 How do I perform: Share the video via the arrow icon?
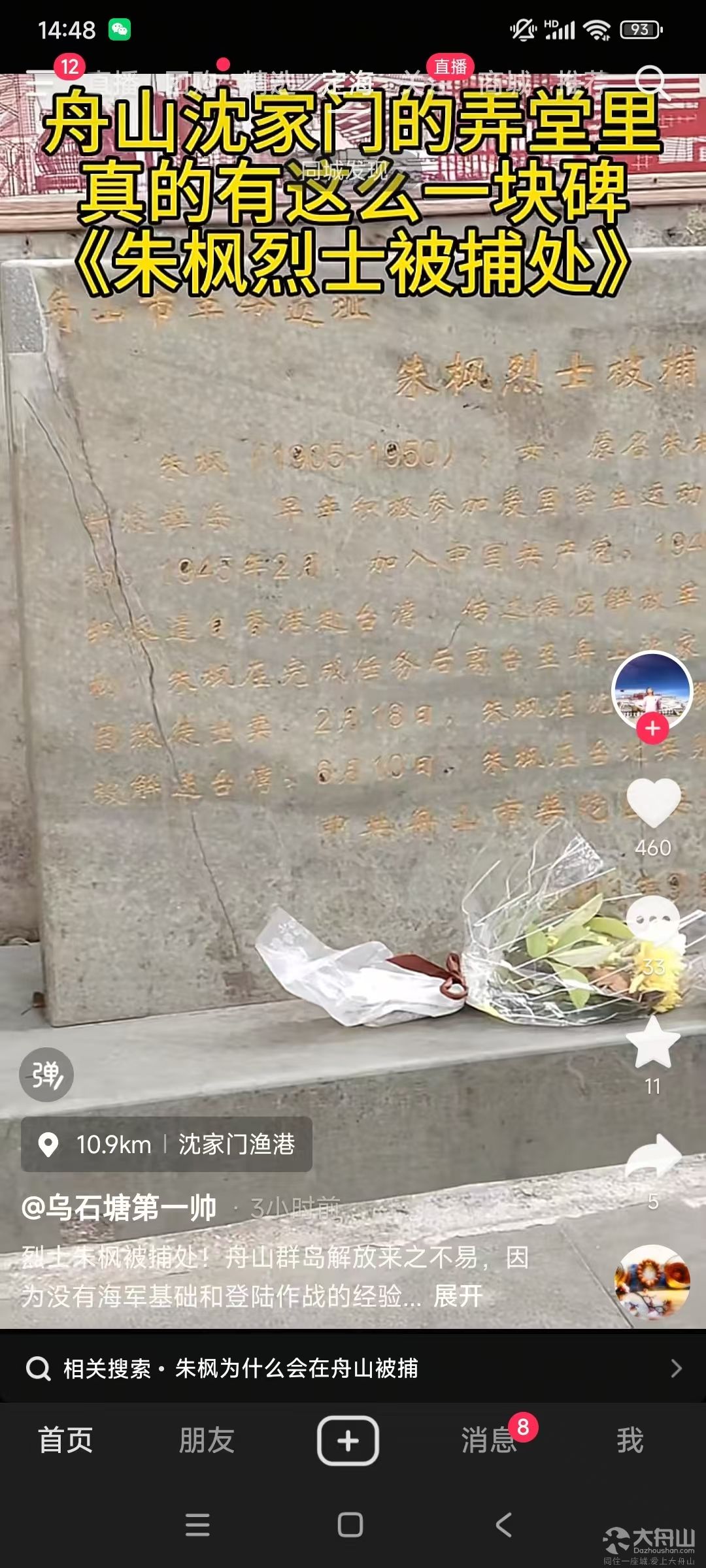tap(653, 1156)
